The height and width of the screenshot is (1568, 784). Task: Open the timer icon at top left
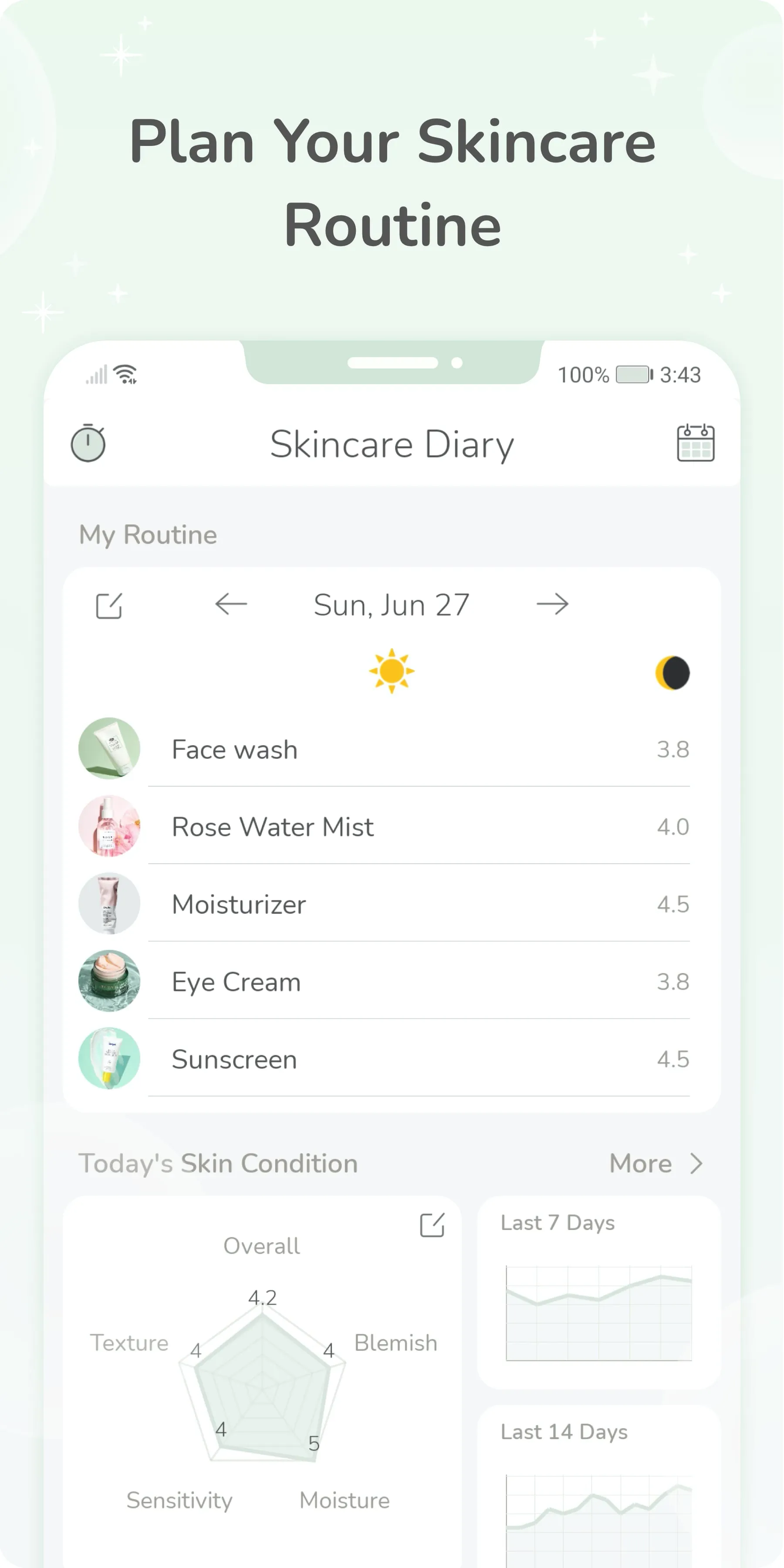[x=88, y=444]
